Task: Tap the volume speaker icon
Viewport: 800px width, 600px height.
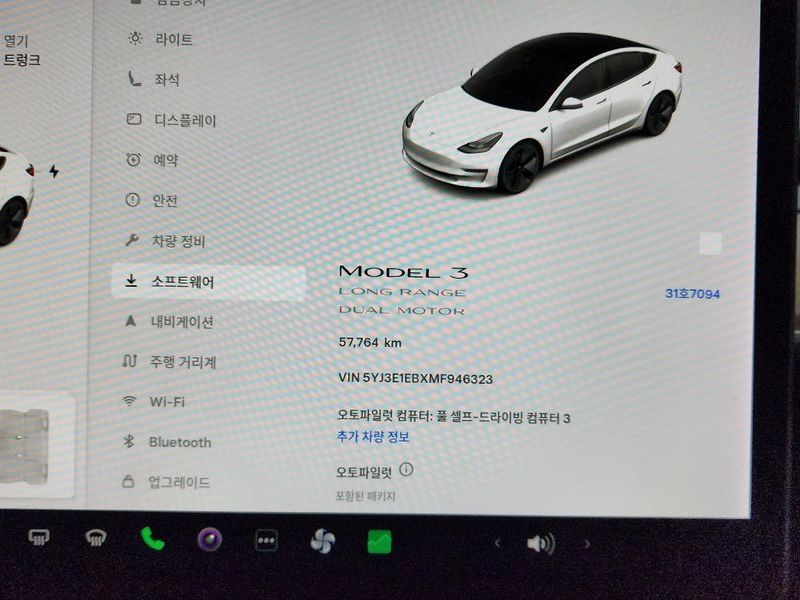Action: coord(540,544)
